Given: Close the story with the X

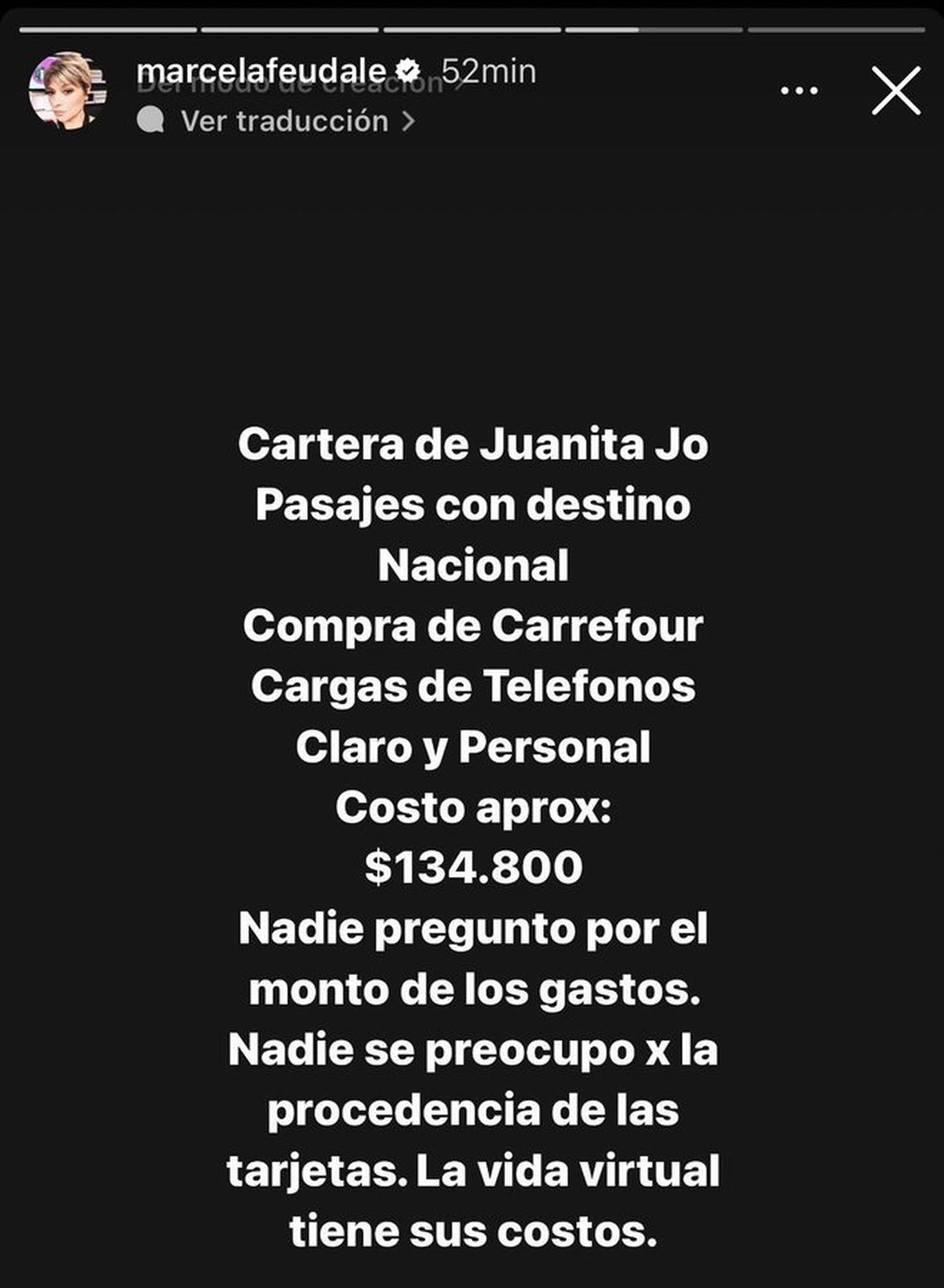Looking at the screenshot, I should tap(896, 91).
